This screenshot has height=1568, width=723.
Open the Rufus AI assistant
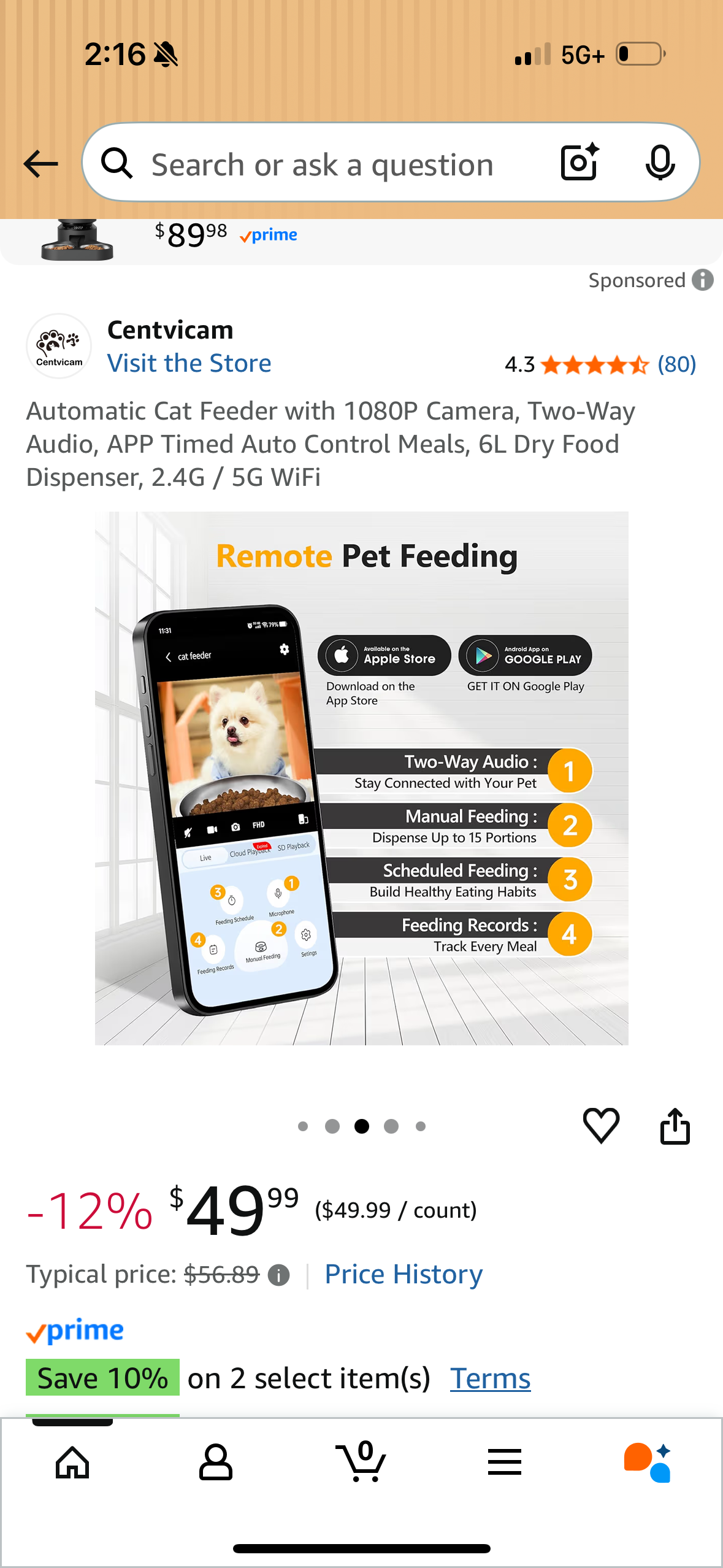[648, 1462]
